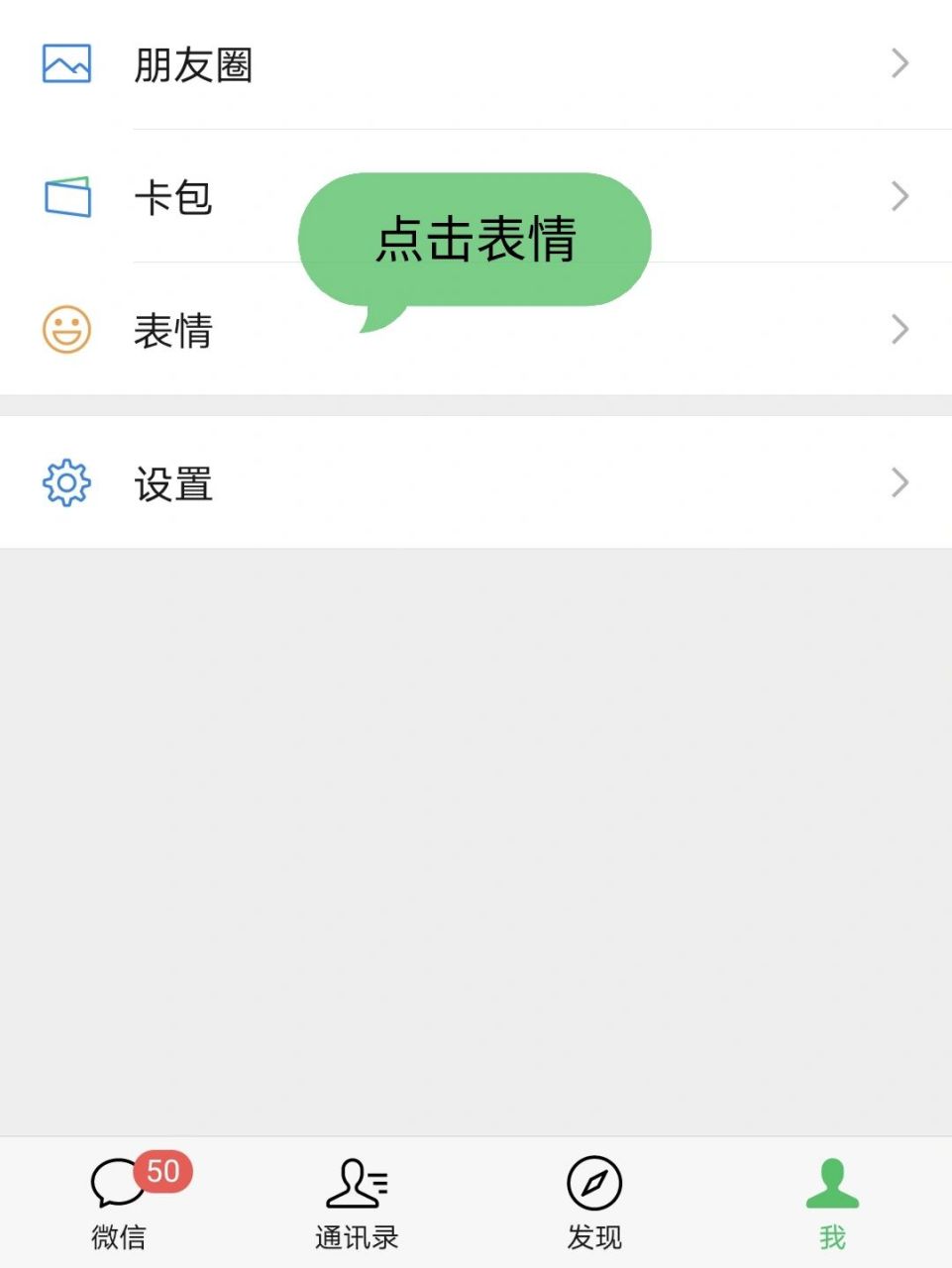Expand the Card Package row chevron
Image resolution: width=952 pixels, height=1268 pixels.
pyautogui.click(x=899, y=196)
